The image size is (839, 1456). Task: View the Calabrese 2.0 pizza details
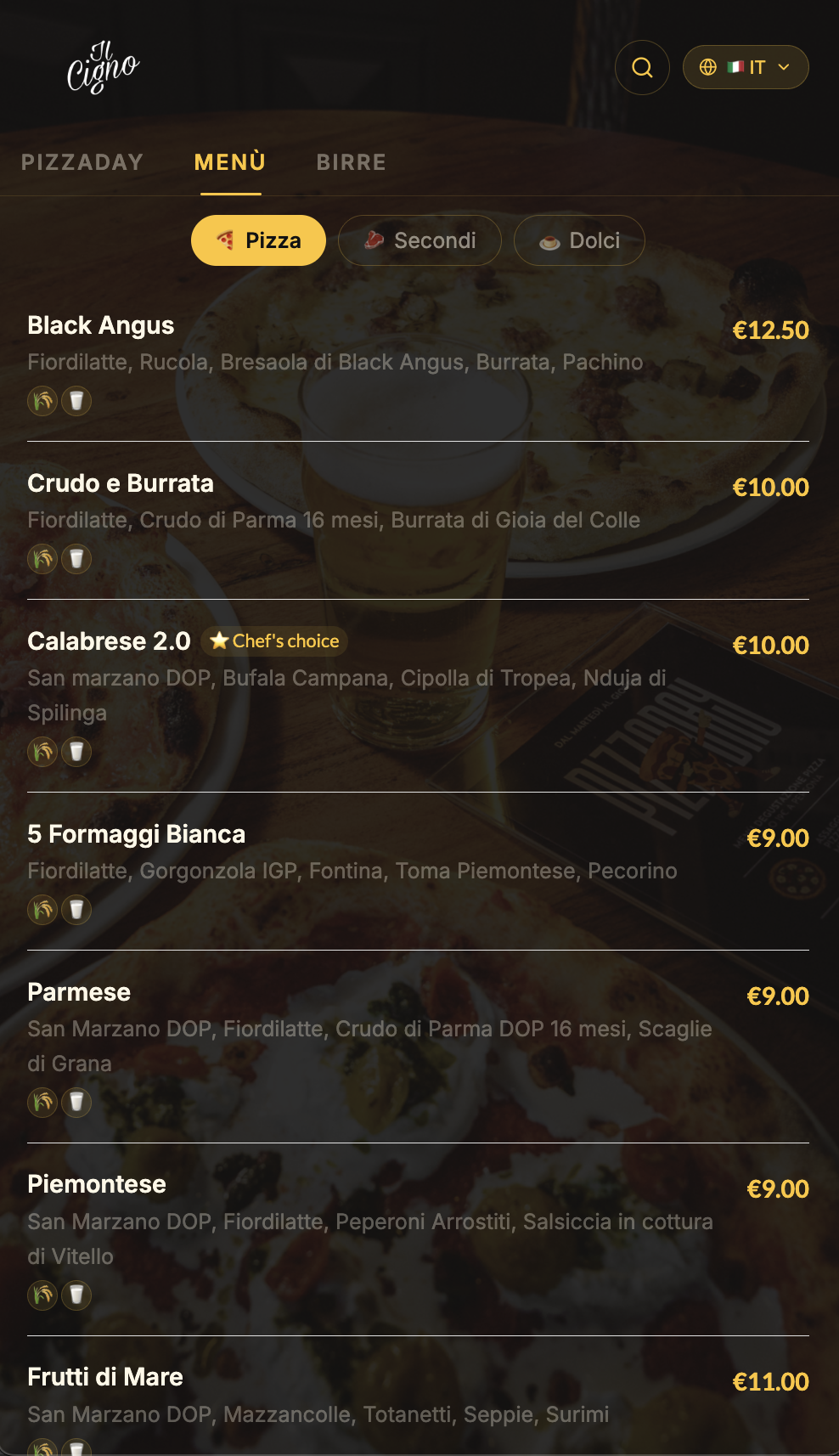[109, 641]
